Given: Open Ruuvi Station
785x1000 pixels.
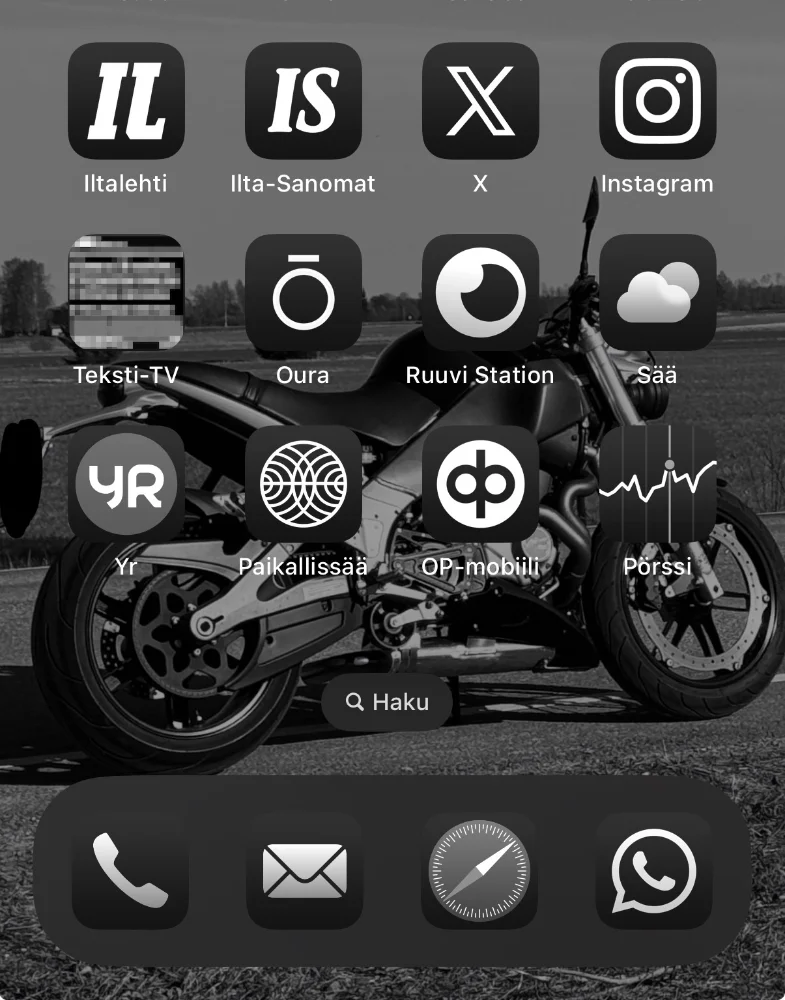Looking at the screenshot, I should [480, 292].
